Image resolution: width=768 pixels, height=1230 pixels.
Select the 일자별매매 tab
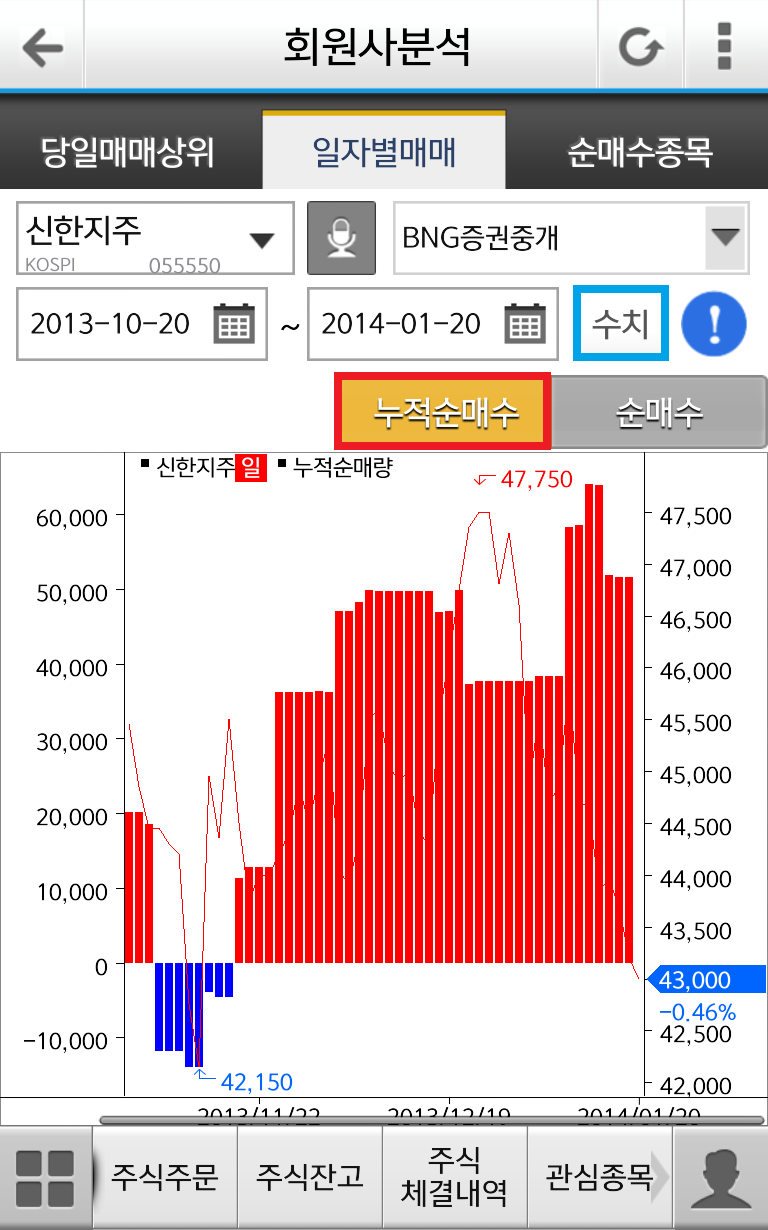click(x=384, y=153)
